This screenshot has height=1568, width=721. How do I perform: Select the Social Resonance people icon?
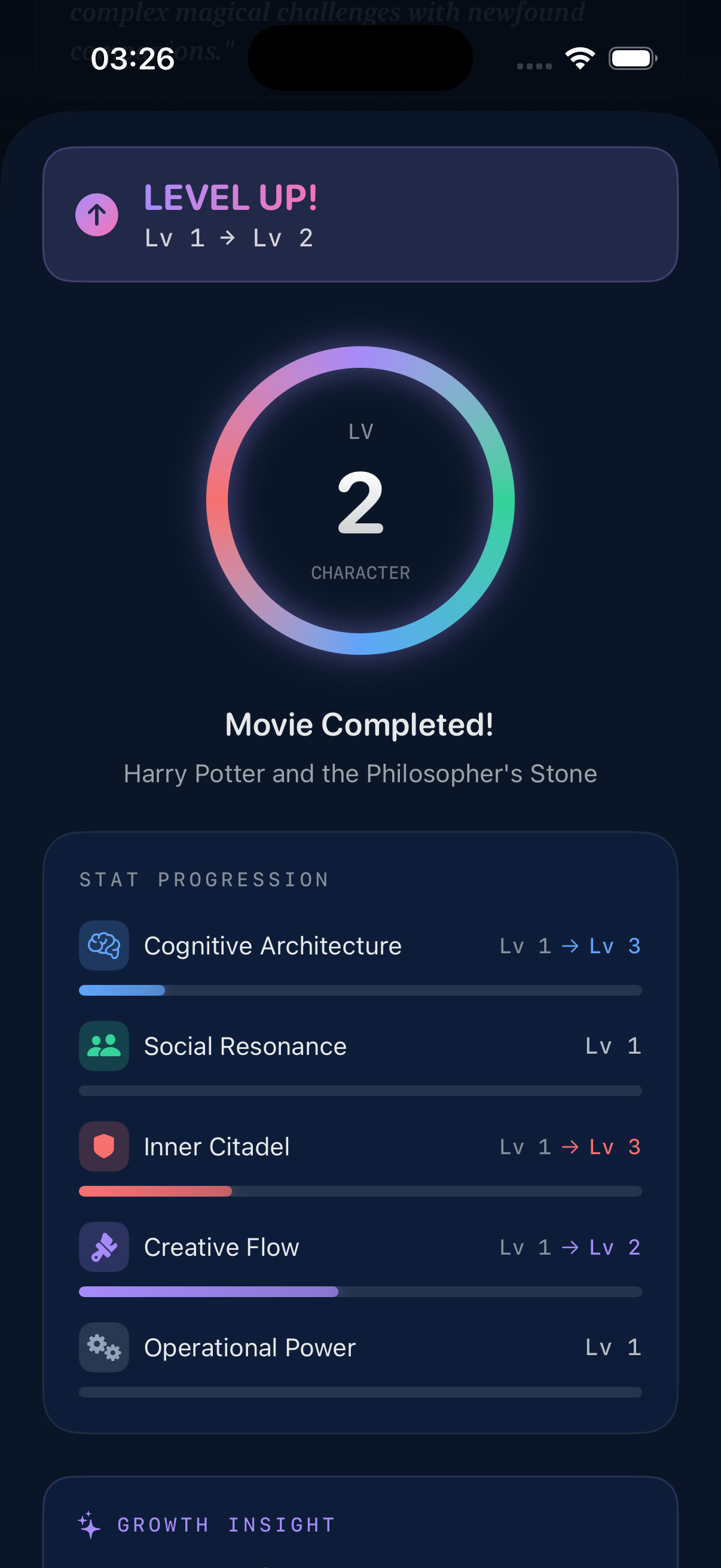click(x=103, y=1047)
